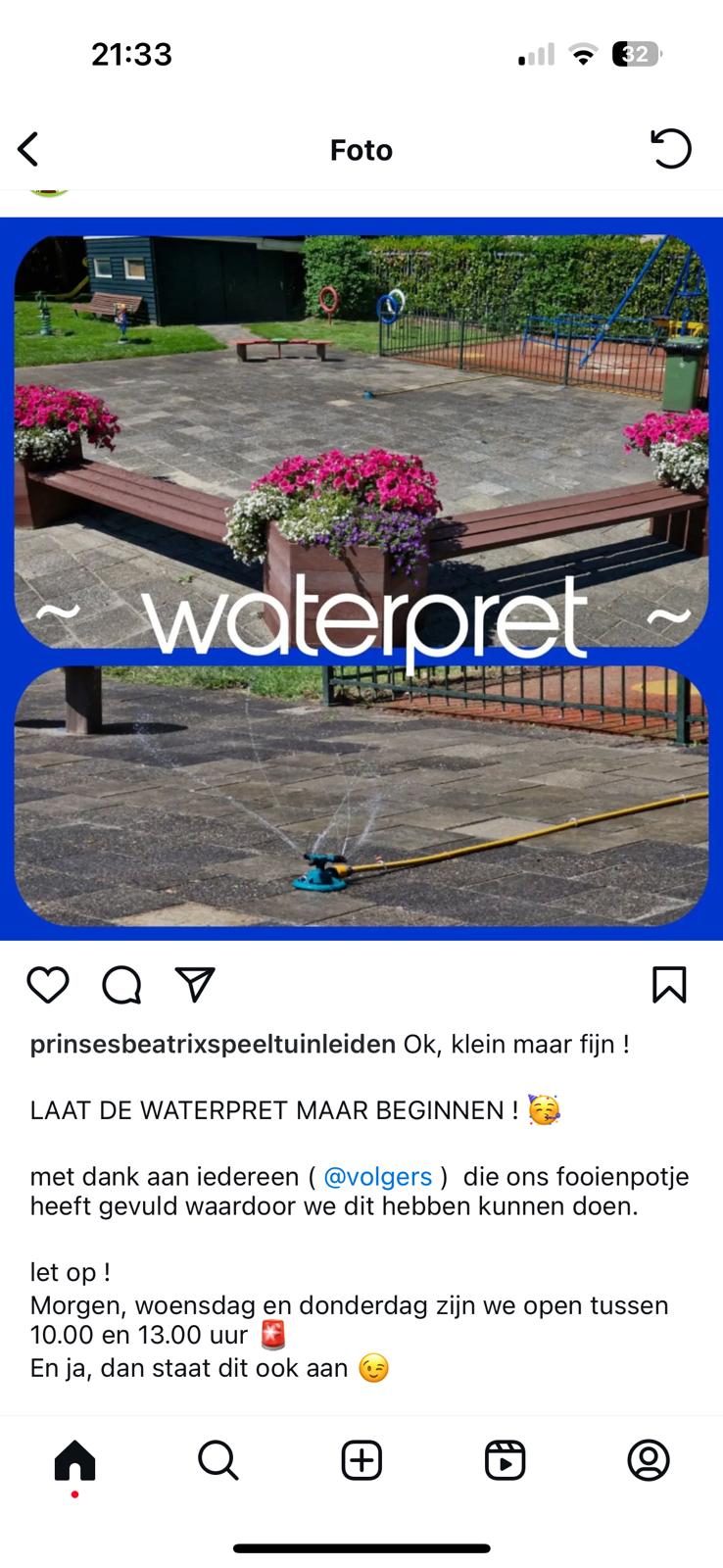Open the Profile tab
Screen dimensions: 723x1568
(x=648, y=1460)
